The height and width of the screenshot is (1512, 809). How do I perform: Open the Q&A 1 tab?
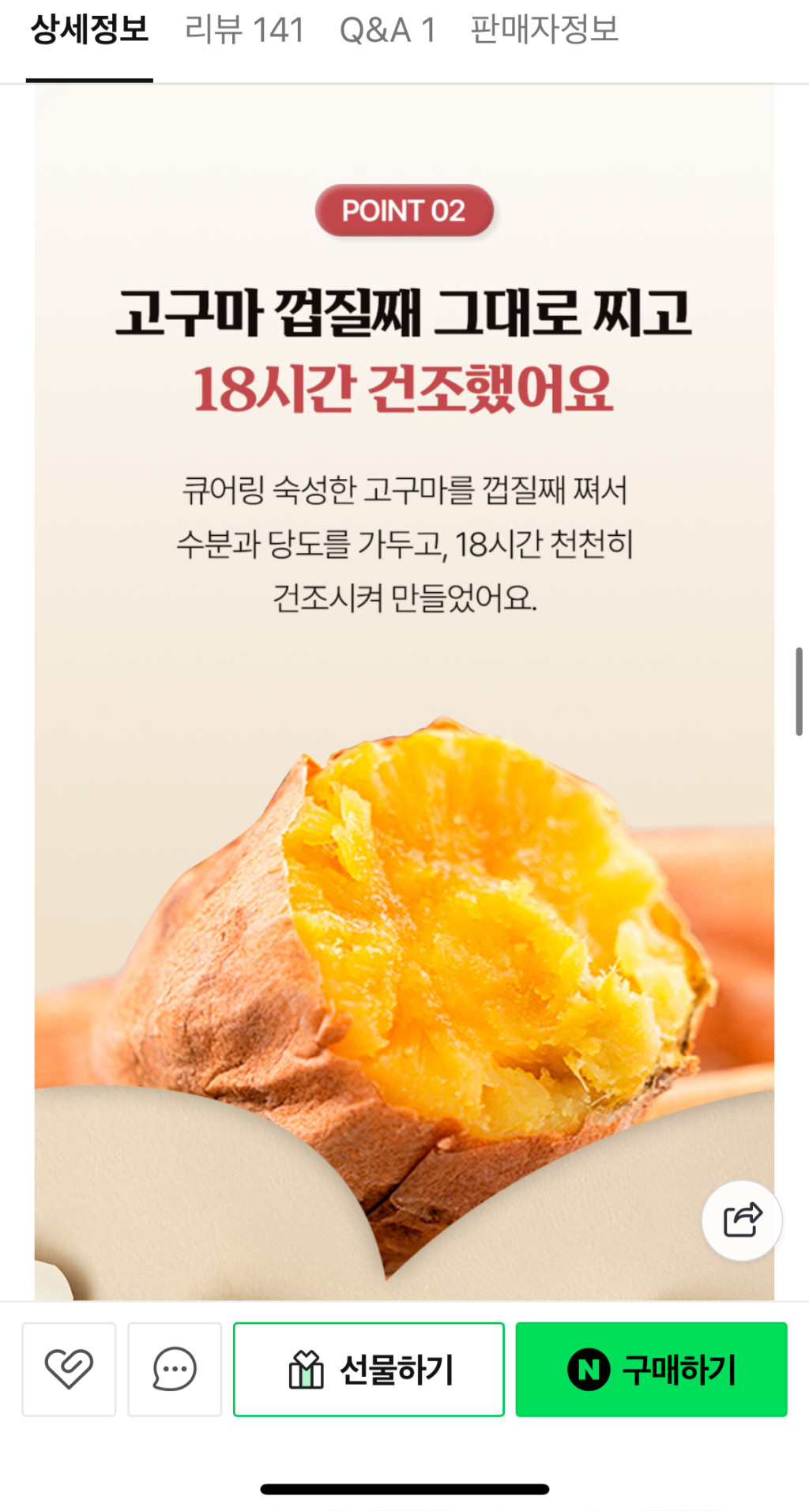coord(387,31)
